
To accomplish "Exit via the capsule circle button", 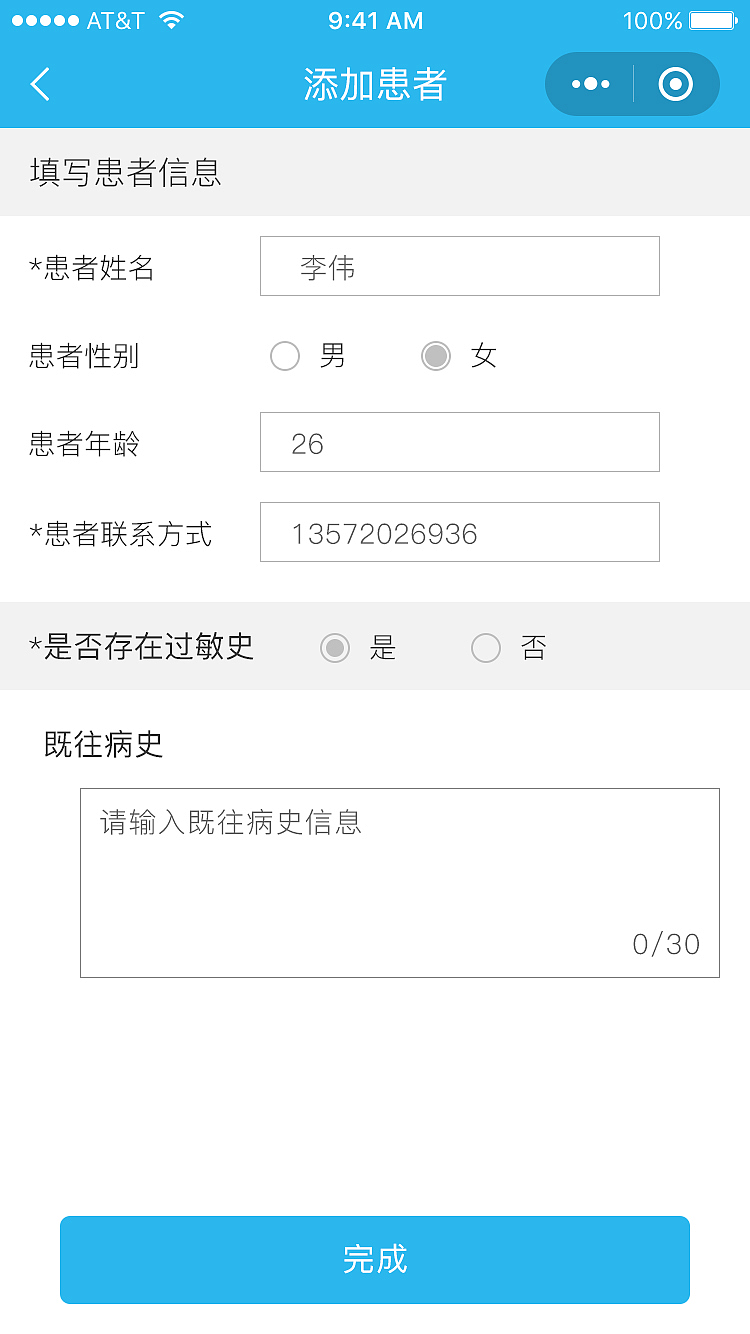I will click(x=675, y=84).
